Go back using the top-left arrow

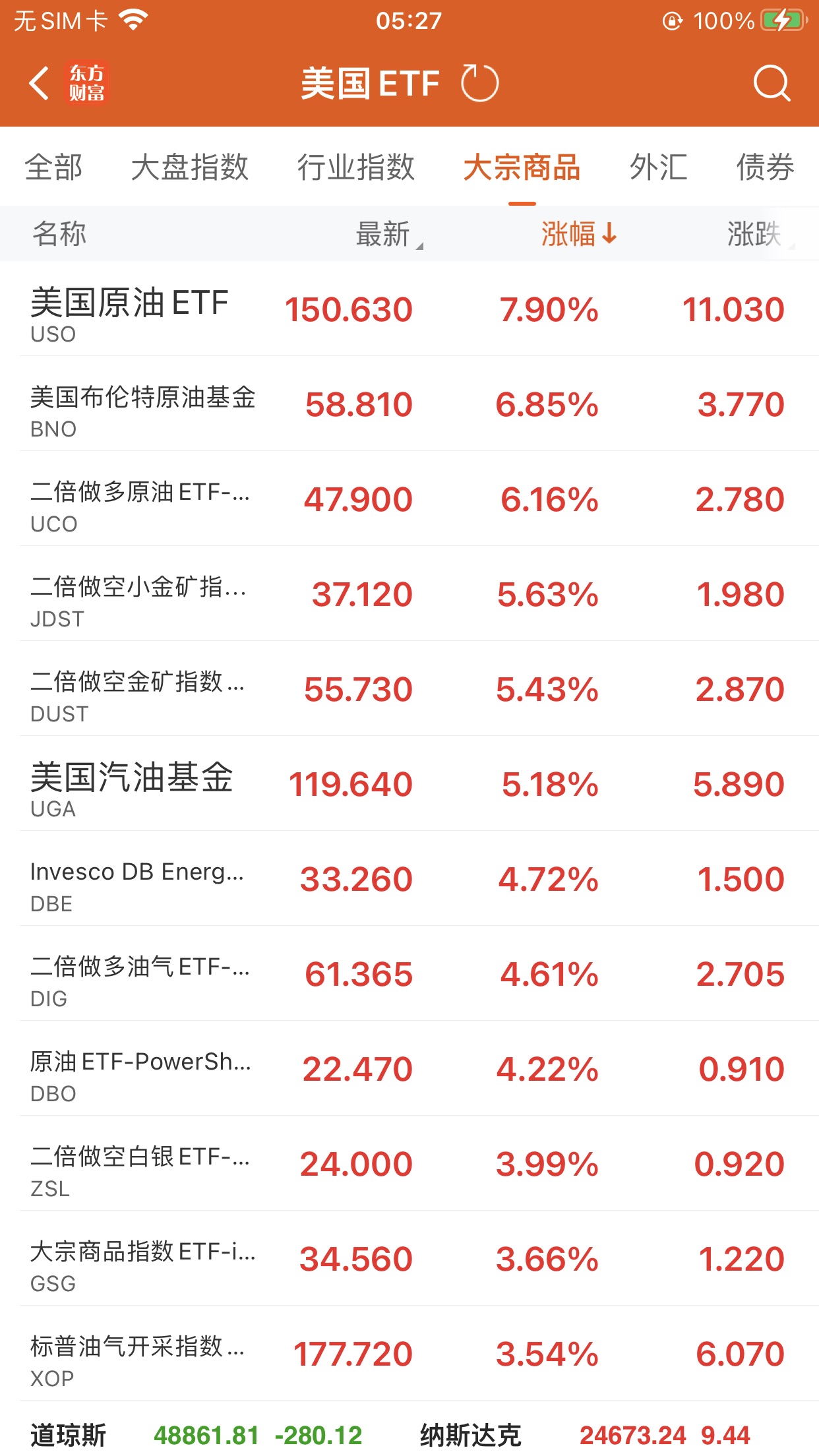(40, 84)
